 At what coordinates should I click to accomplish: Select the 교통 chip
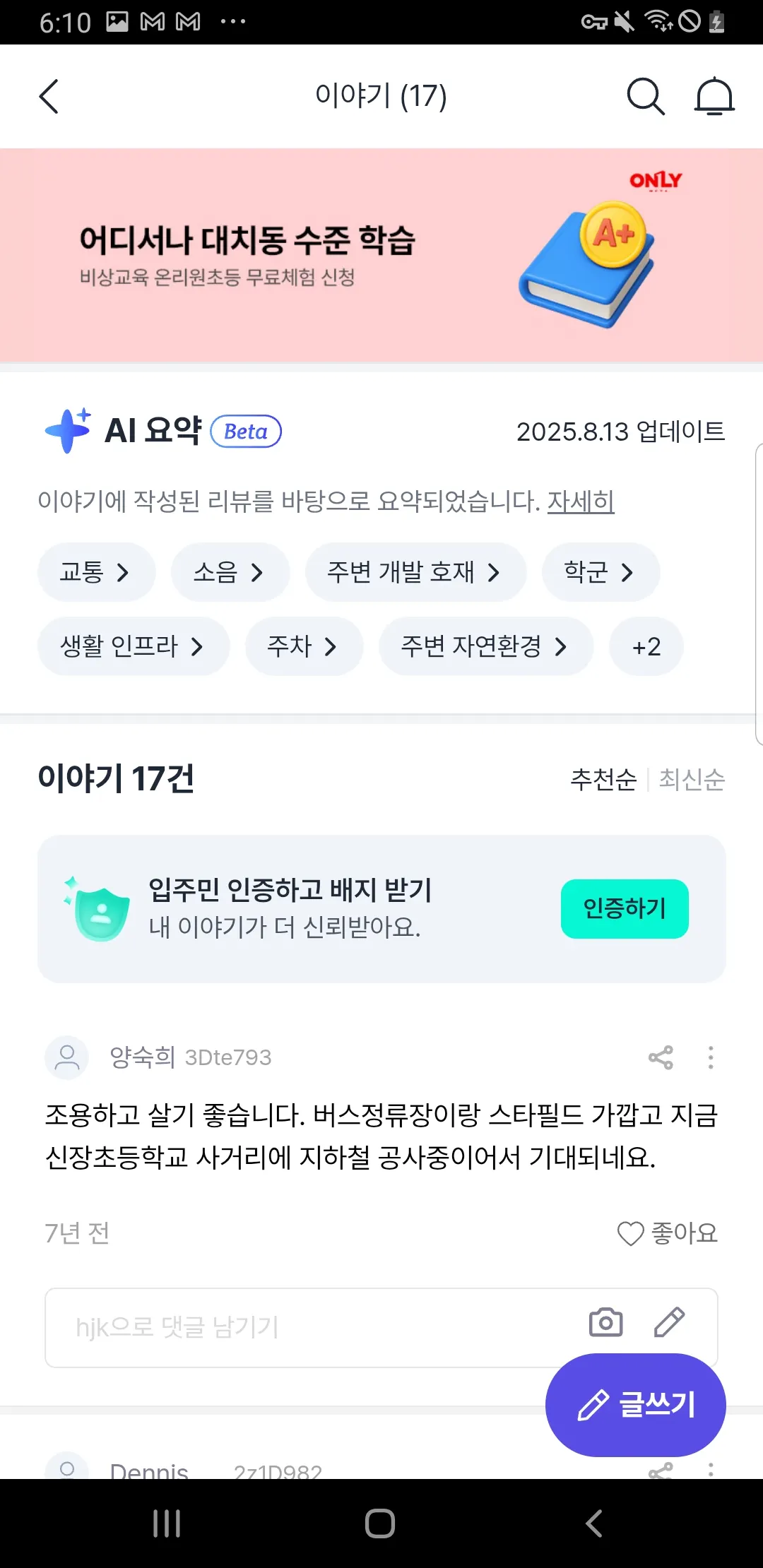coord(95,572)
